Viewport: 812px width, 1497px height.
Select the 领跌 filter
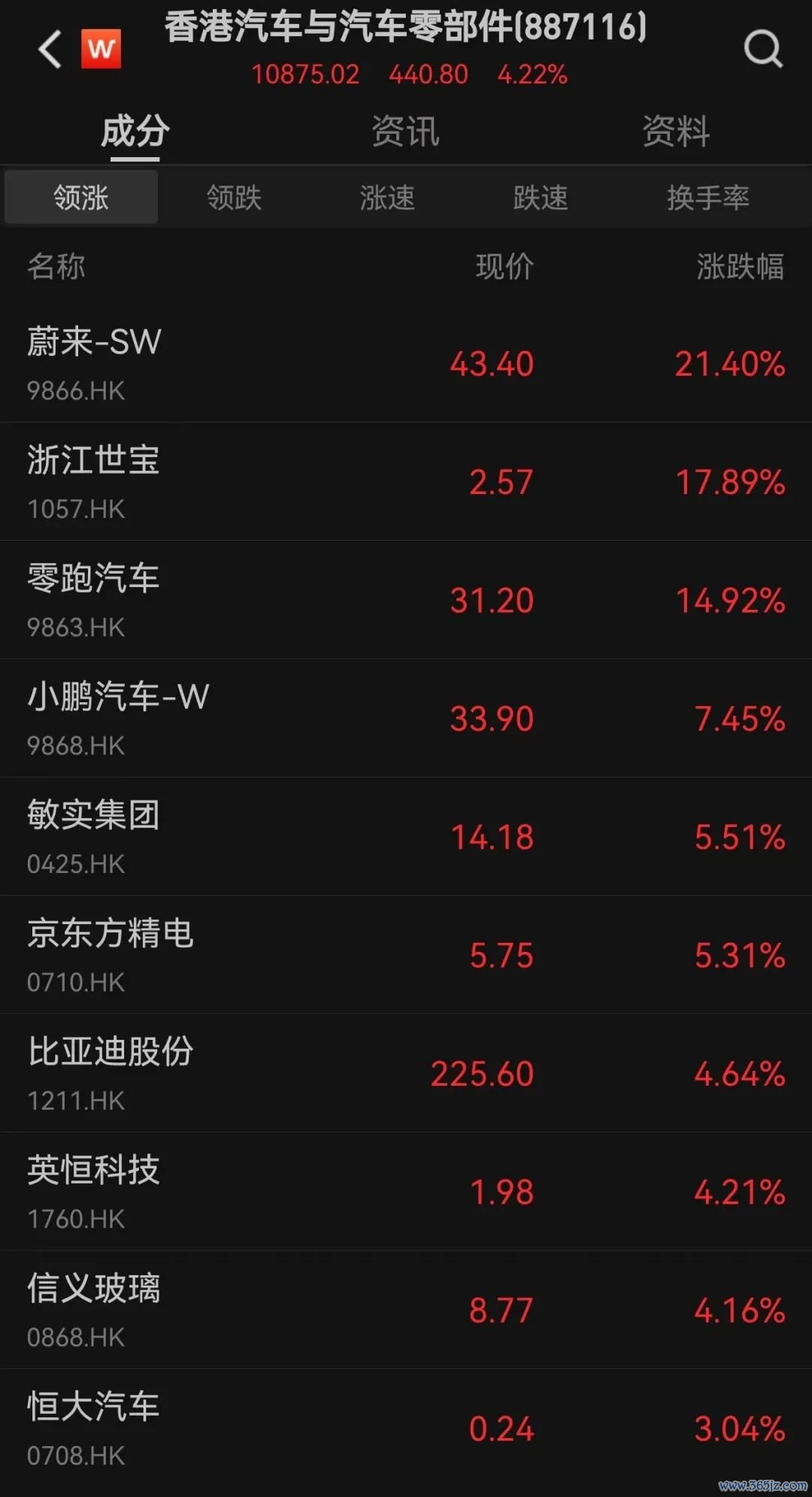pyautogui.click(x=234, y=198)
